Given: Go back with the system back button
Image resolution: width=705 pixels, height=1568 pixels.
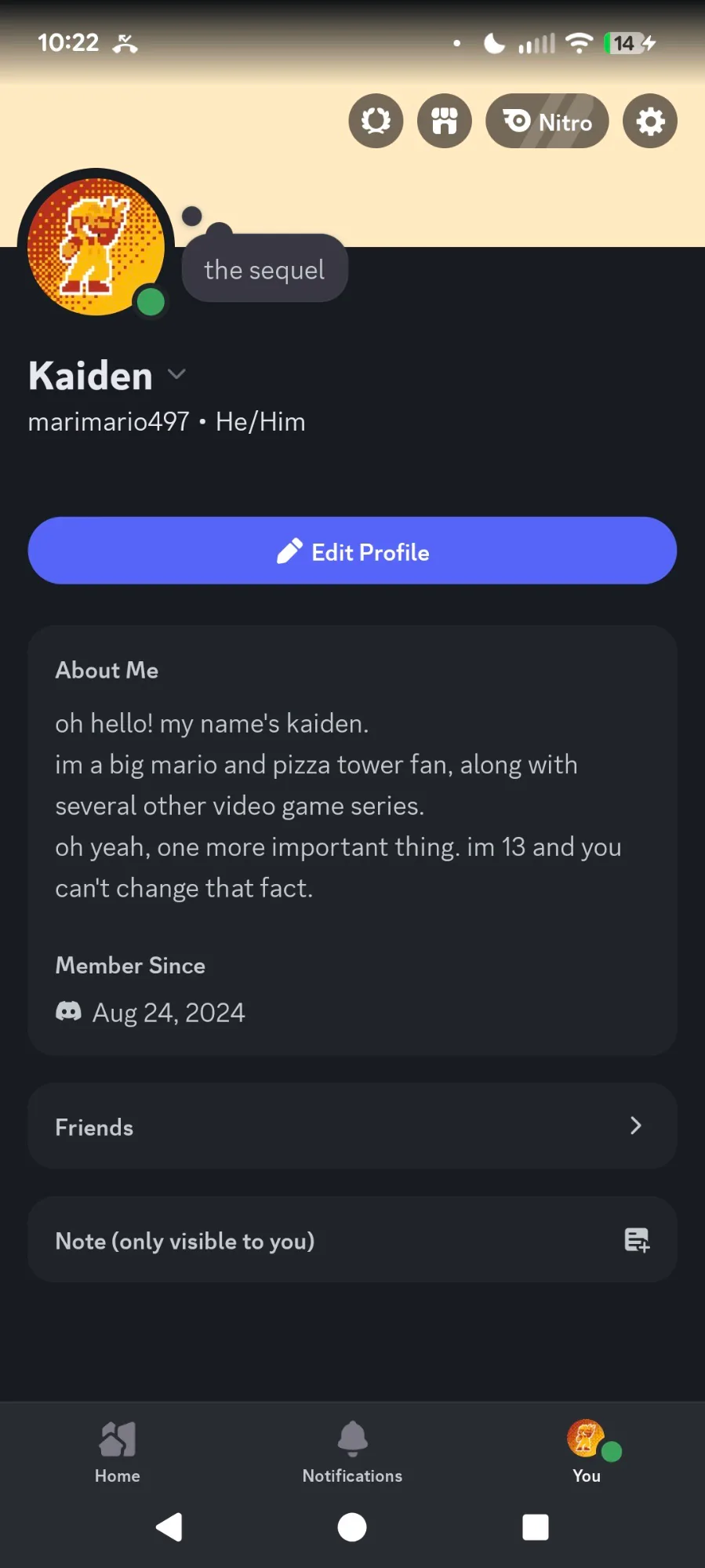Looking at the screenshot, I should [x=169, y=1527].
